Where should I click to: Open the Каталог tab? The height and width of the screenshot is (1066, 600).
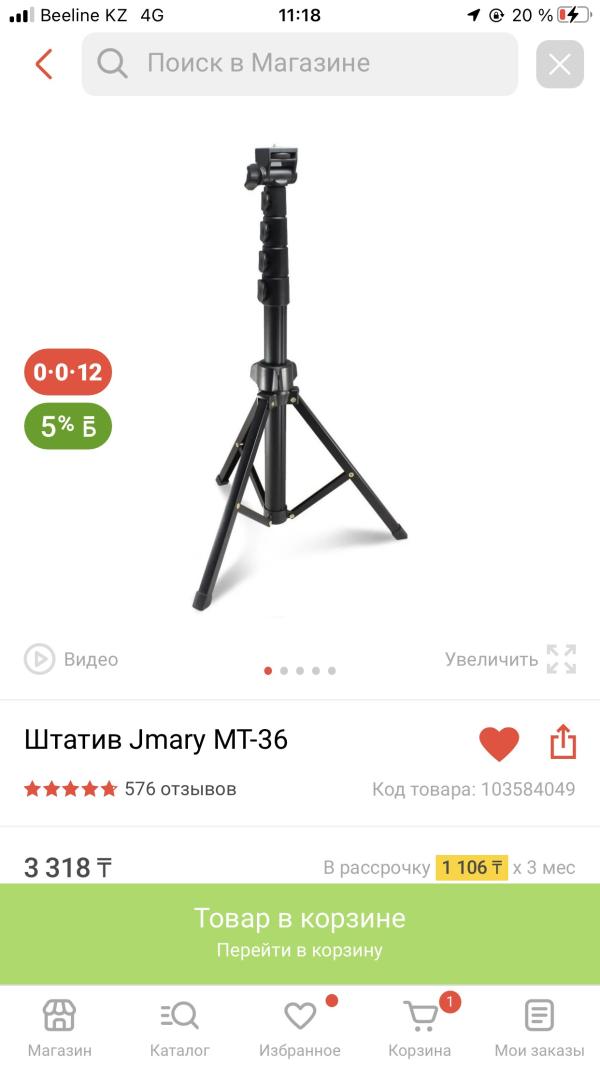[x=180, y=1028]
